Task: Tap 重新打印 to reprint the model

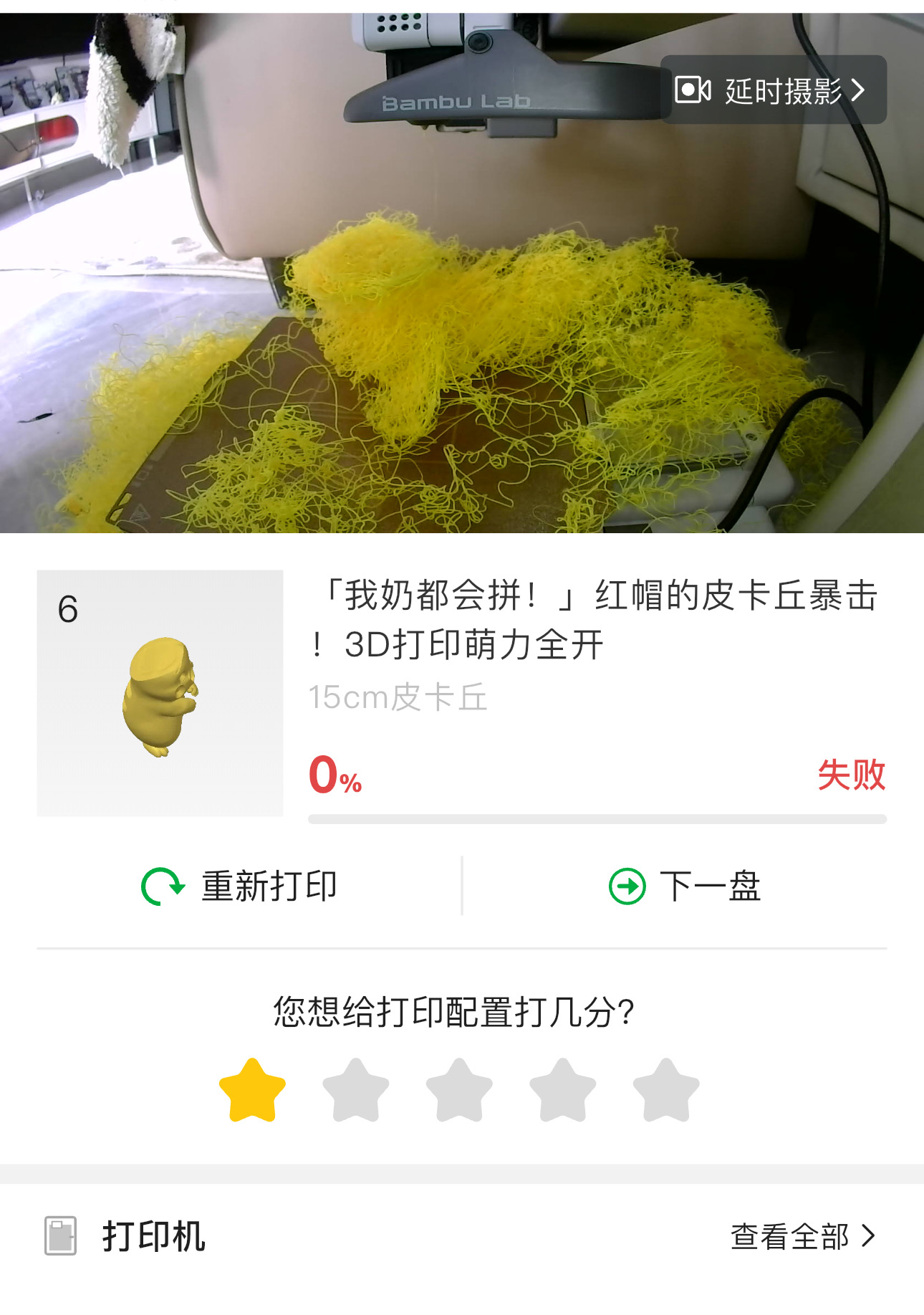Action: pyautogui.click(x=239, y=886)
